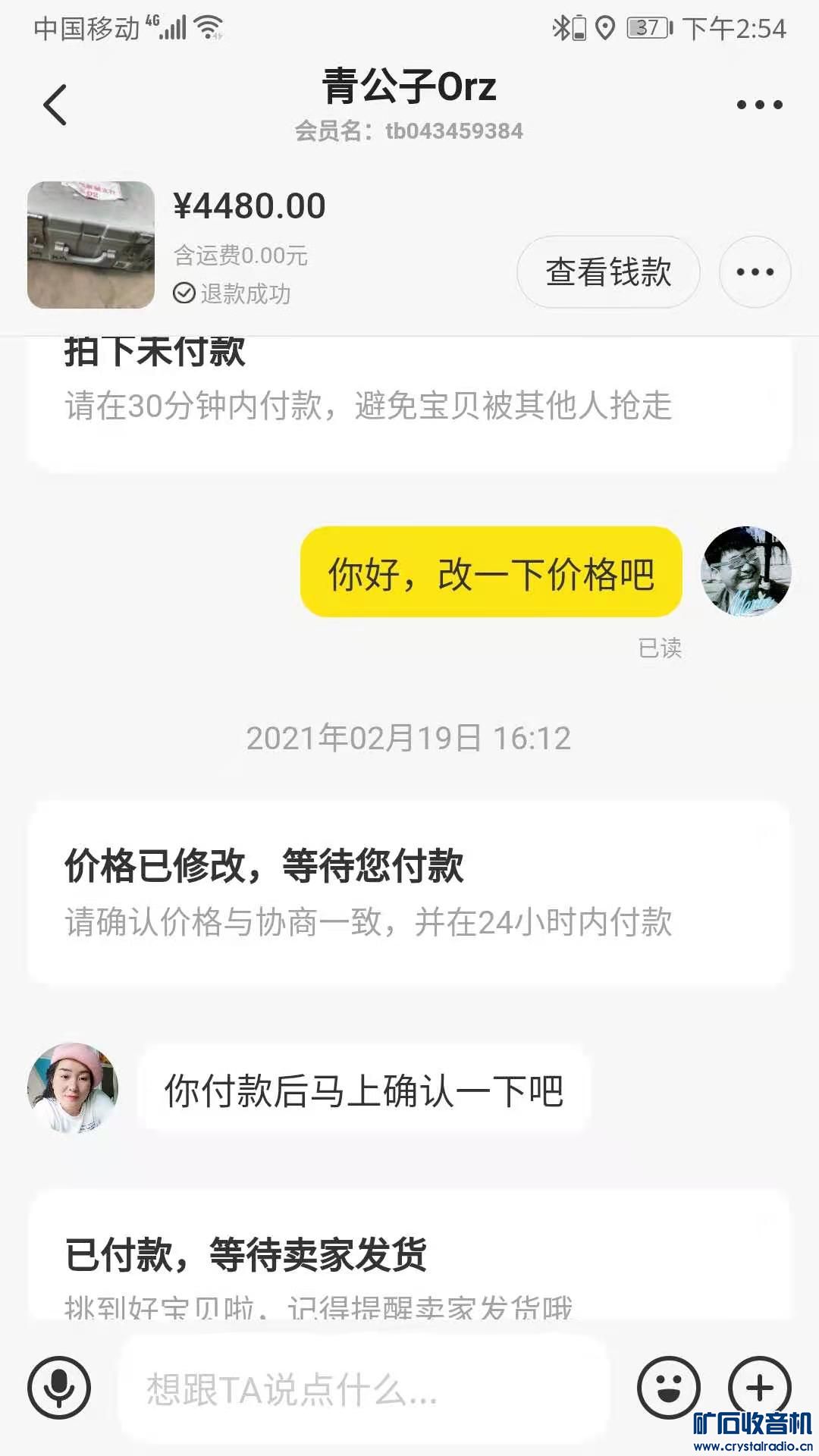View the seller's avatar with pink hat
This screenshot has height=1456, width=819.
click(73, 1088)
